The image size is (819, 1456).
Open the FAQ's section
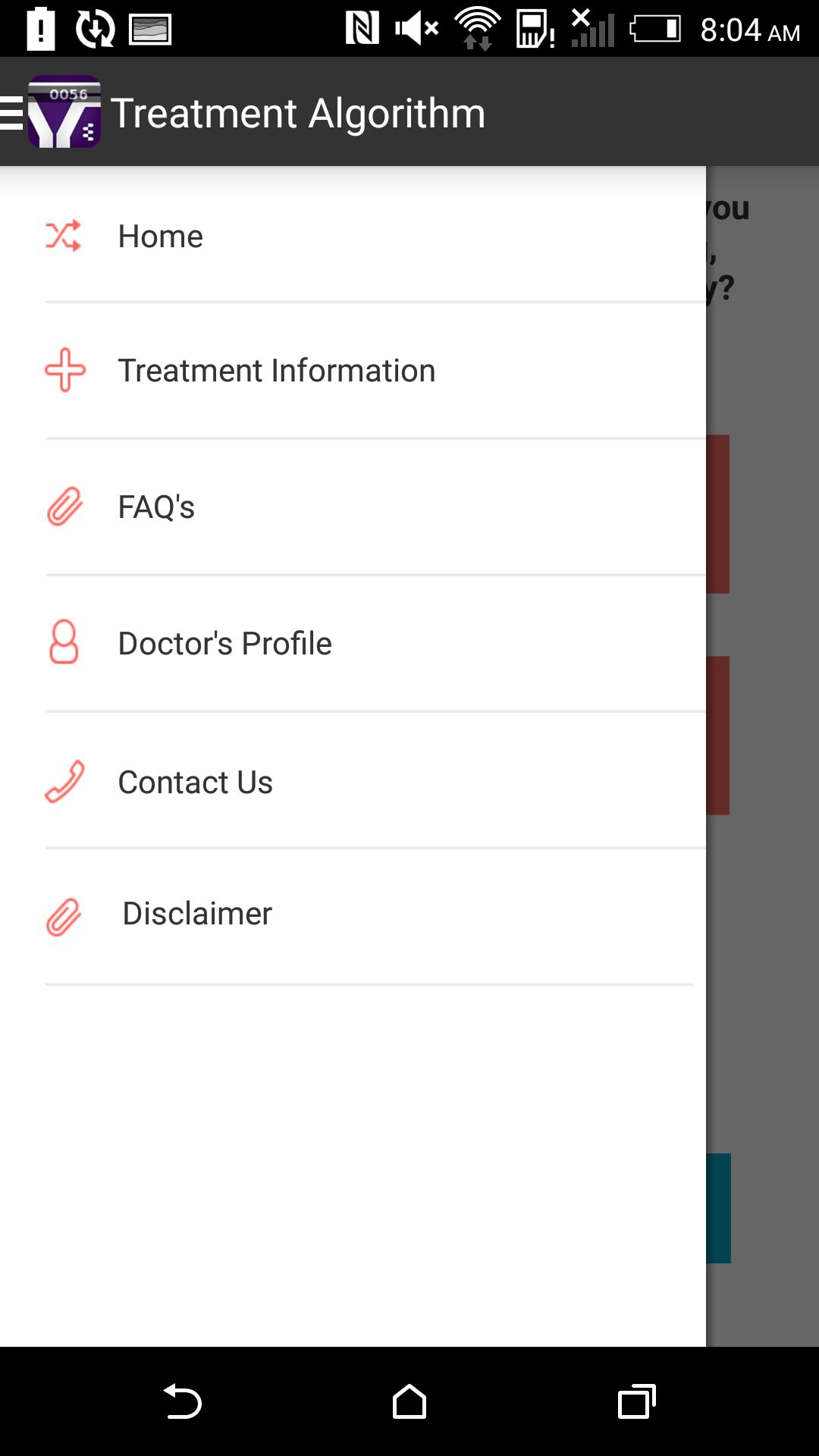155,507
